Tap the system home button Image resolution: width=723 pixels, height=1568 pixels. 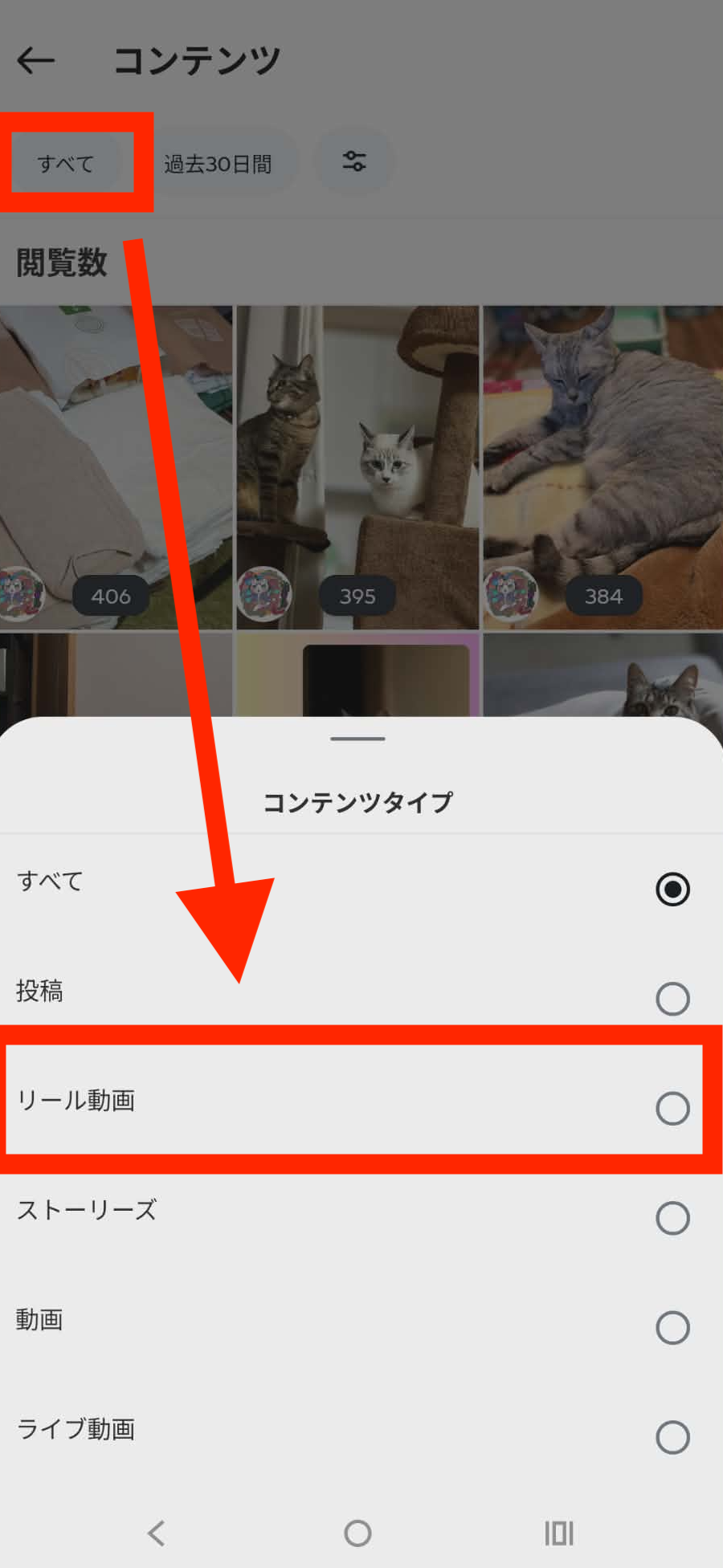(357, 1533)
